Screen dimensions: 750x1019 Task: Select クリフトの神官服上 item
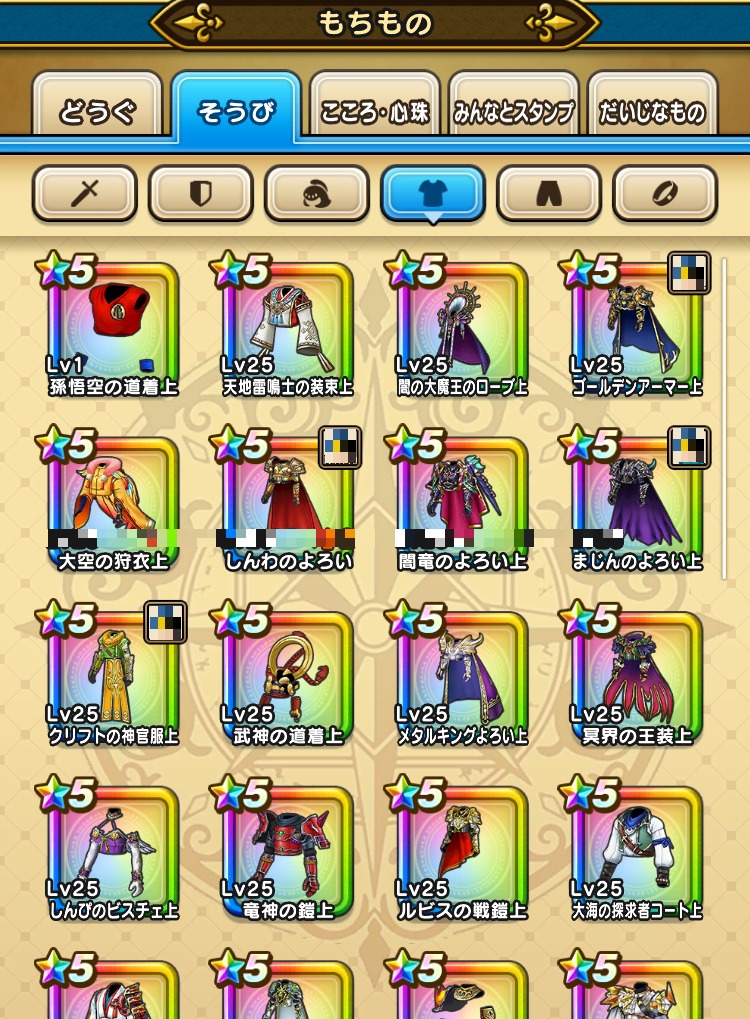[112, 677]
